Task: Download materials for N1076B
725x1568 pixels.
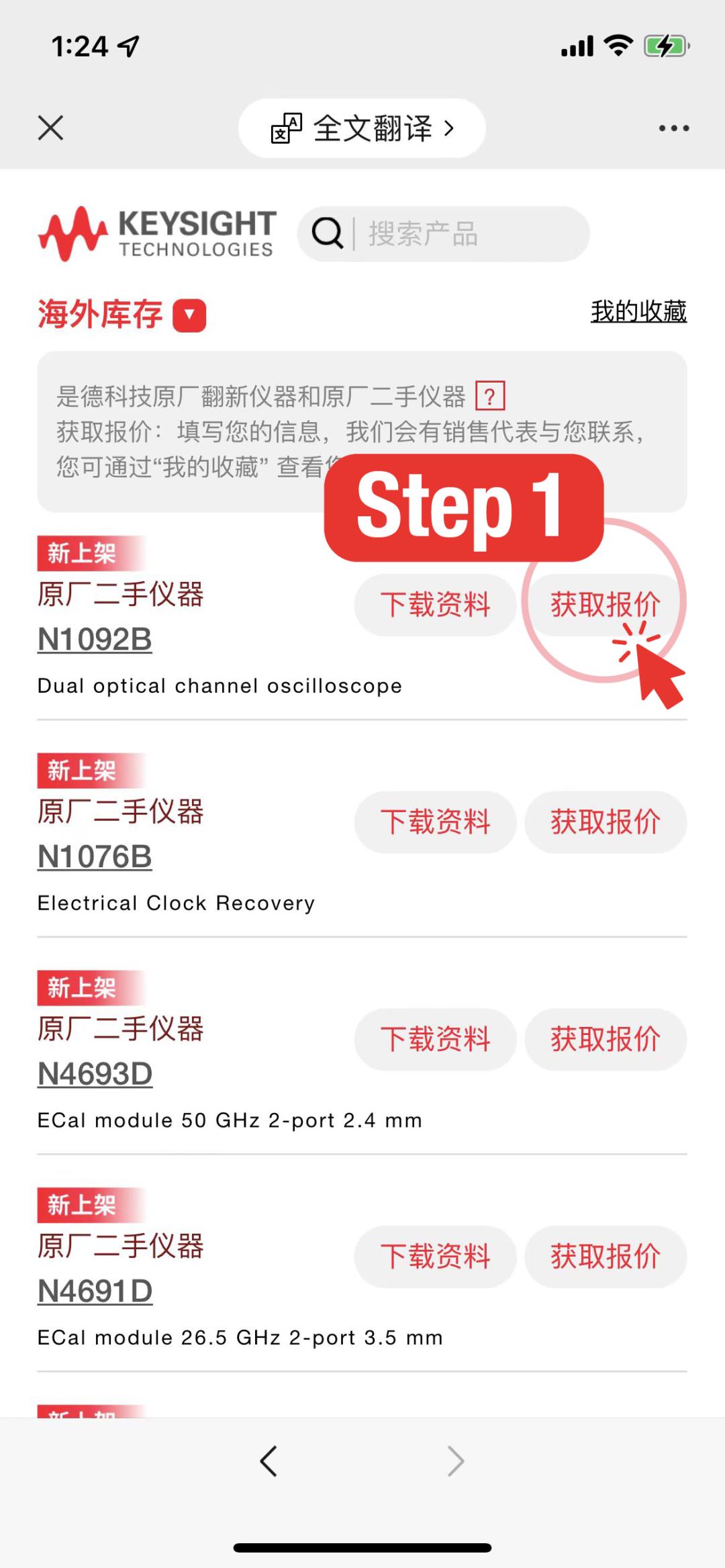Action: click(x=435, y=822)
